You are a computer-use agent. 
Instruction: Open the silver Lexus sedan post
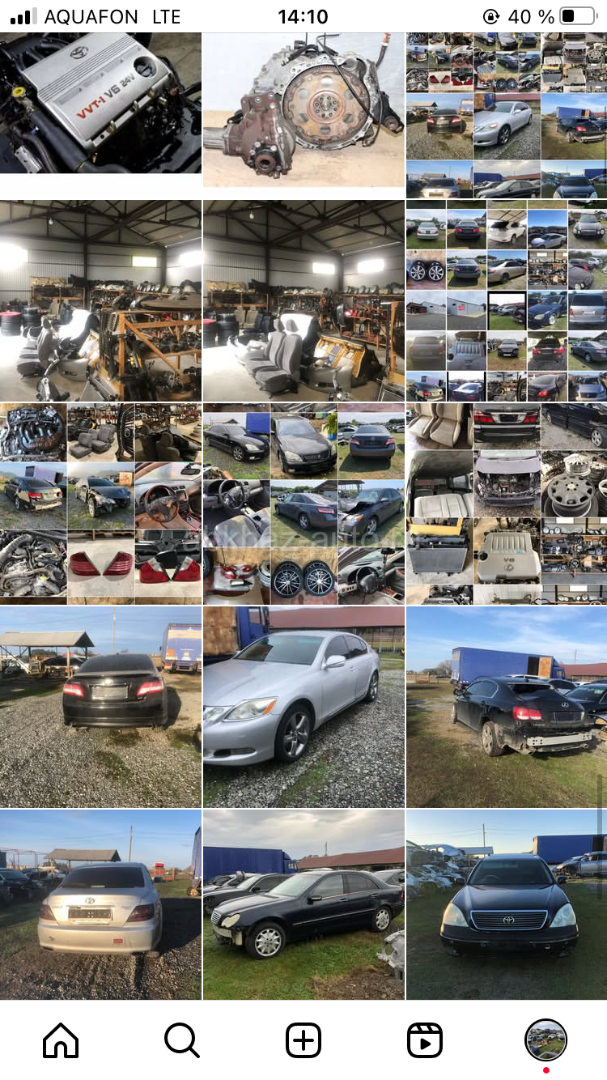point(303,706)
